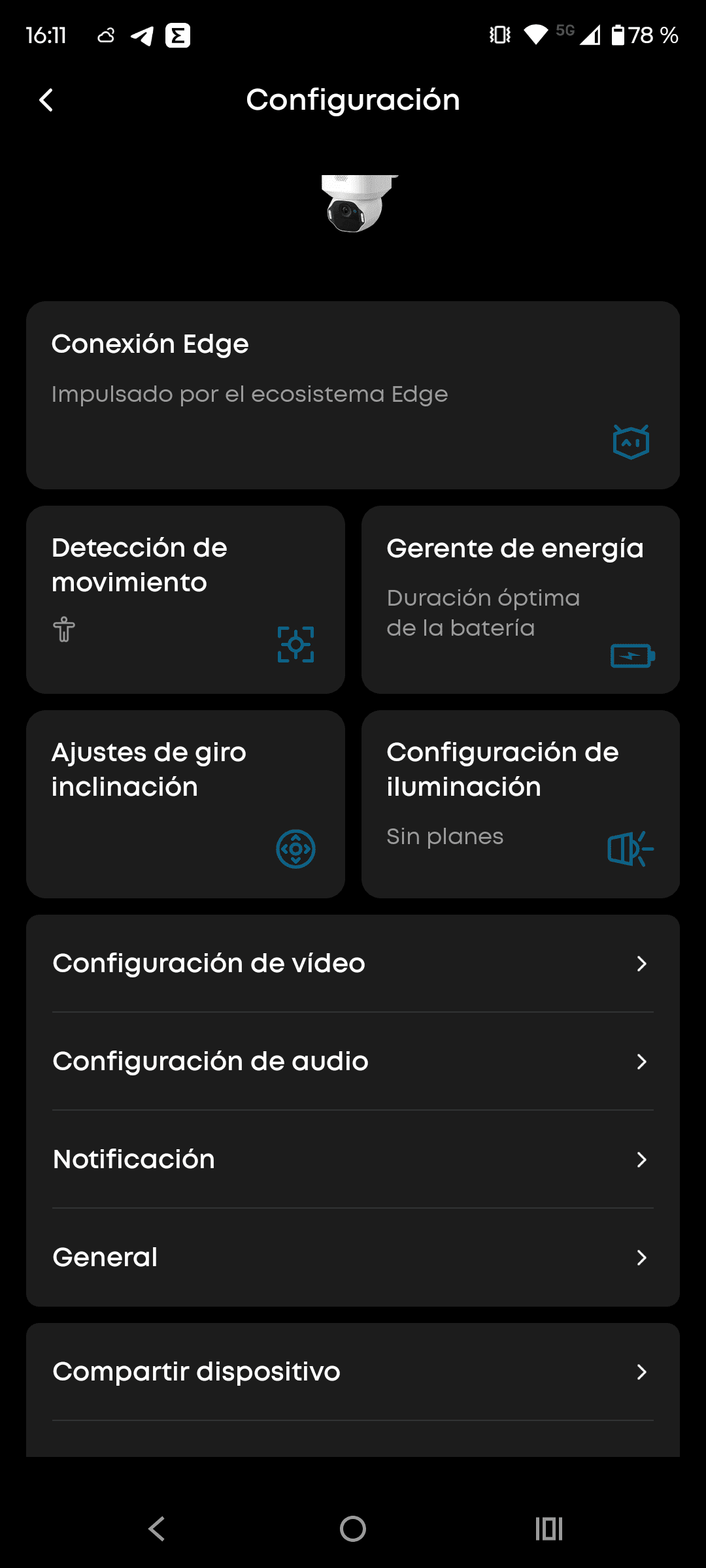
Task: Open General settings row
Action: pos(353,1258)
